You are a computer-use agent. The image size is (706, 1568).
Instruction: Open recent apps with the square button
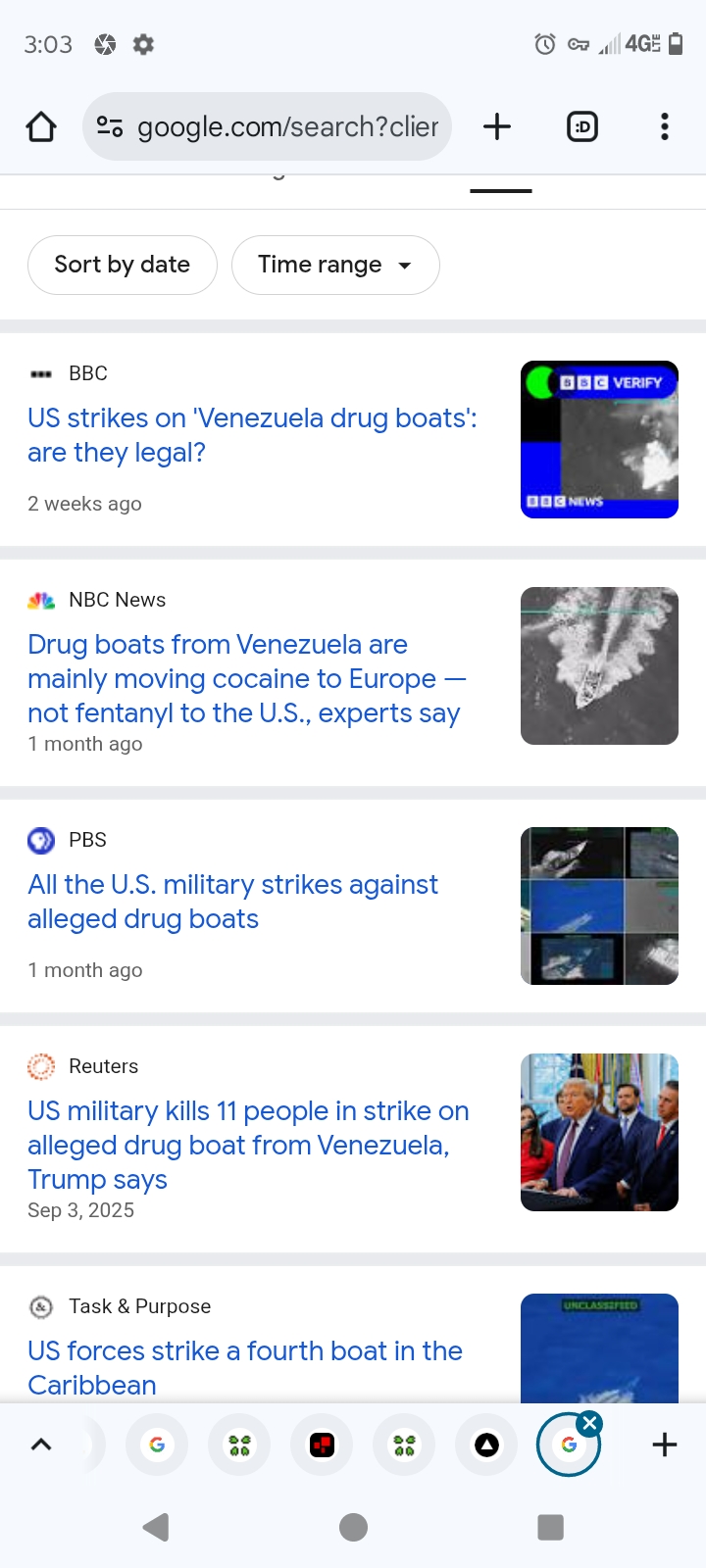551,1527
